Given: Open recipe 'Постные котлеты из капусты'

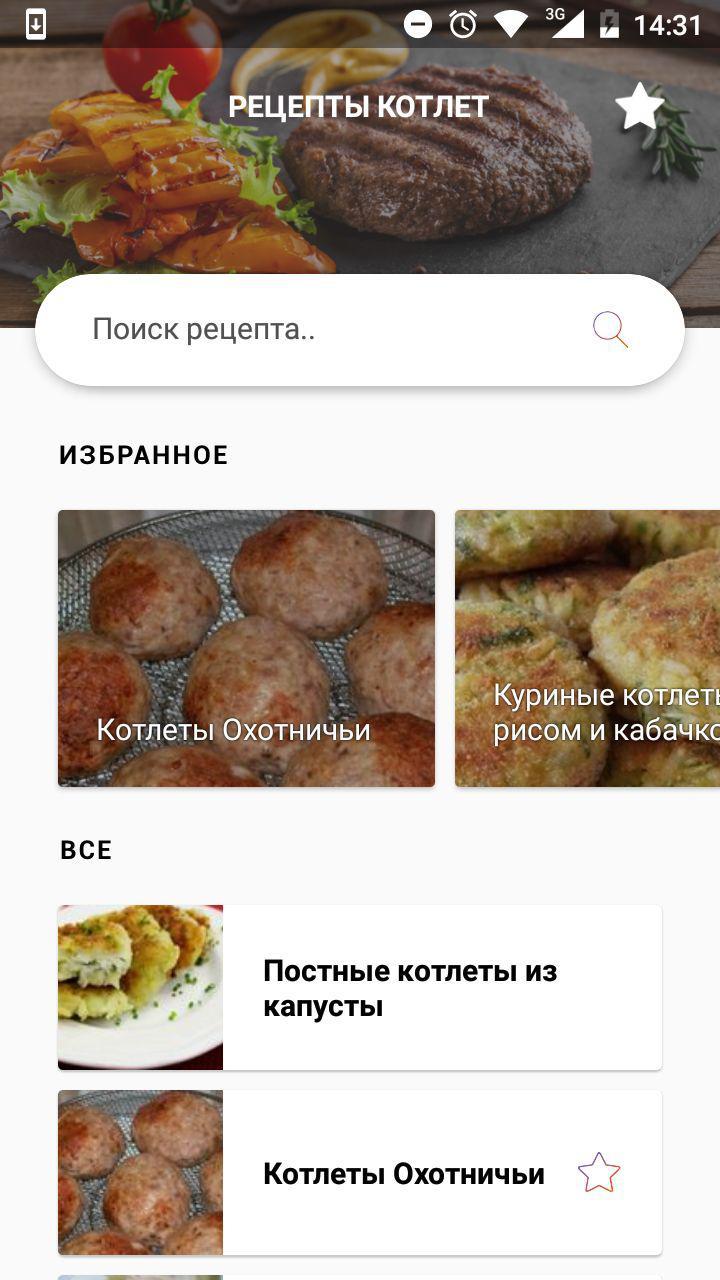Looking at the screenshot, I should [x=360, y=987].
